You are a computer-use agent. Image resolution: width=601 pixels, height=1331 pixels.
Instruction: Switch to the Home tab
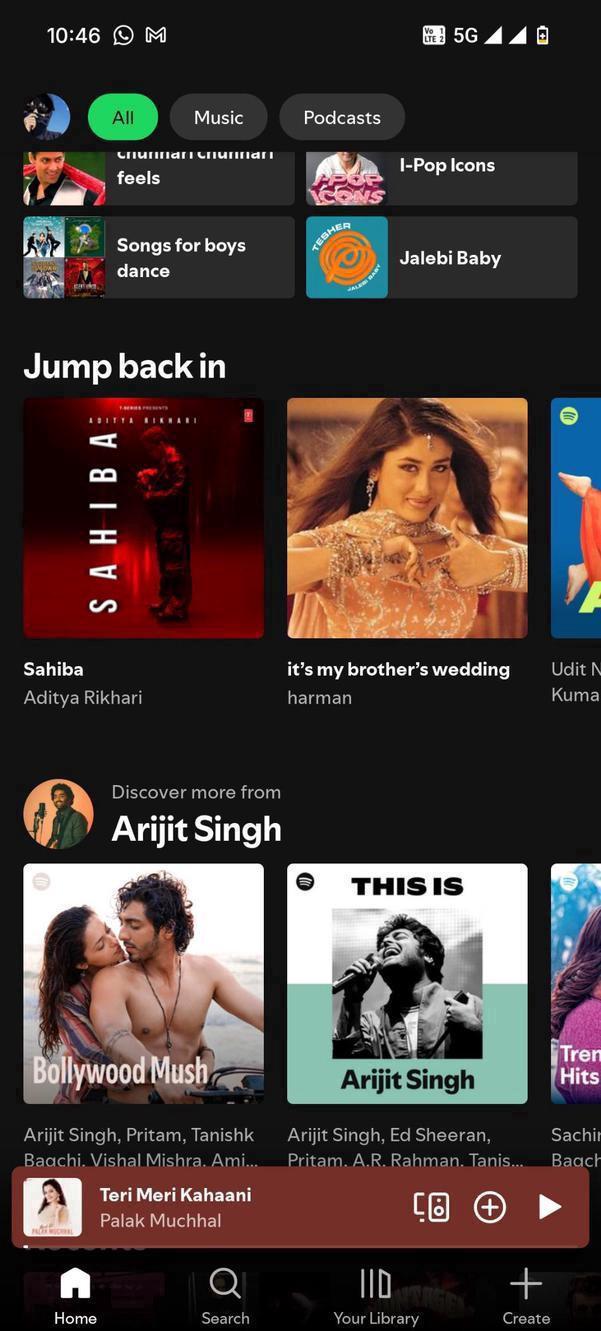(x=75, y=1296)
